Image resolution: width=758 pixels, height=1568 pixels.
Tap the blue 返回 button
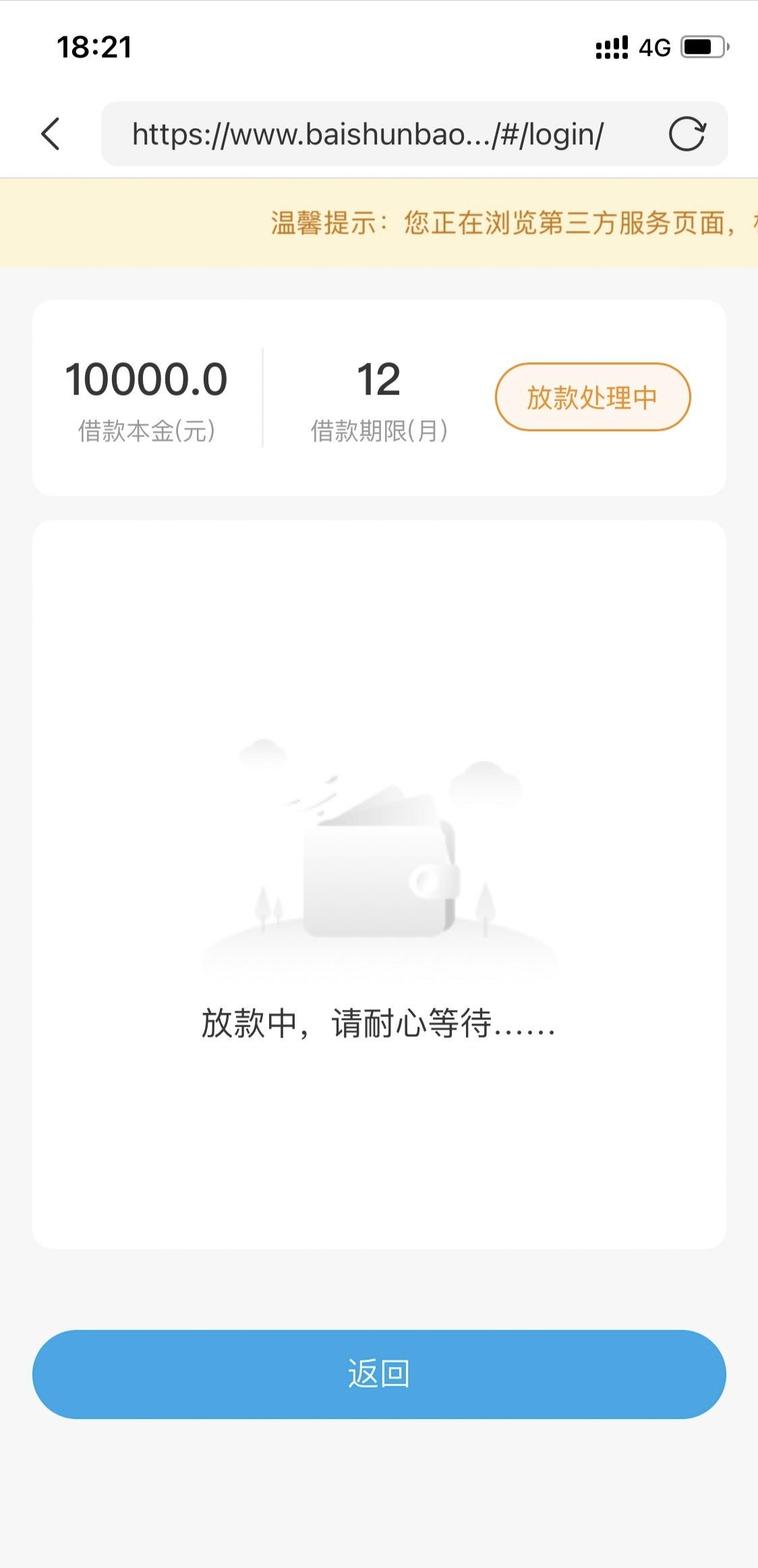[379, 1374]
